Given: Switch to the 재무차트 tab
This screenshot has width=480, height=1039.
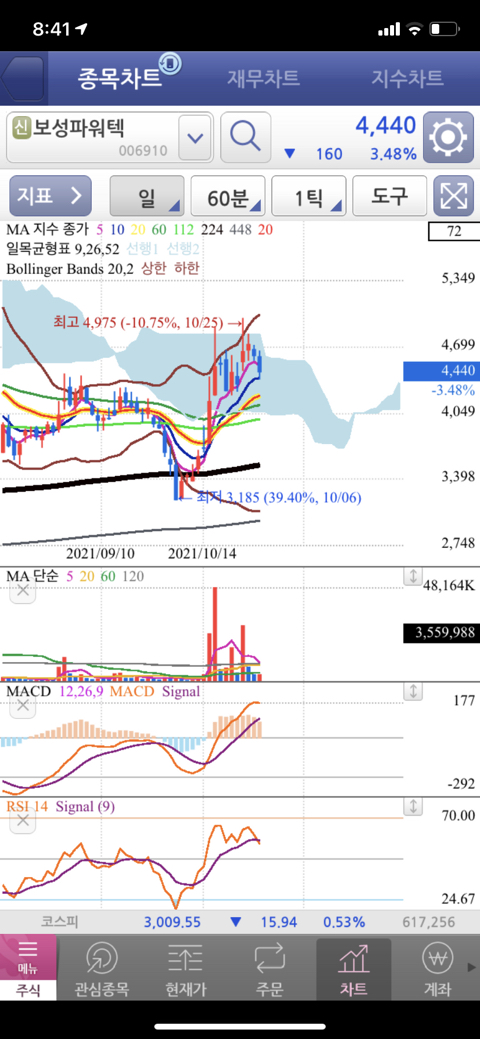Looking at the screenshot, I should [263, 78].
